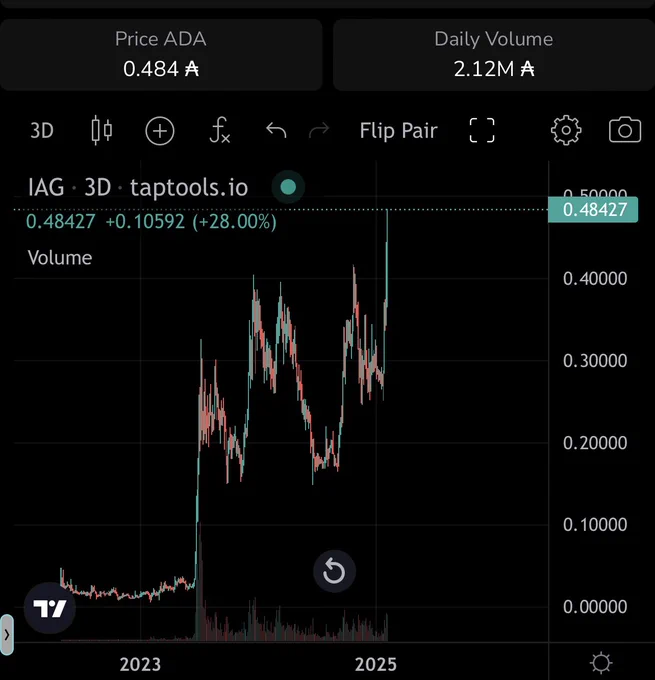
Task: Open the axis settings icon beside the dates
Action: 601,663
